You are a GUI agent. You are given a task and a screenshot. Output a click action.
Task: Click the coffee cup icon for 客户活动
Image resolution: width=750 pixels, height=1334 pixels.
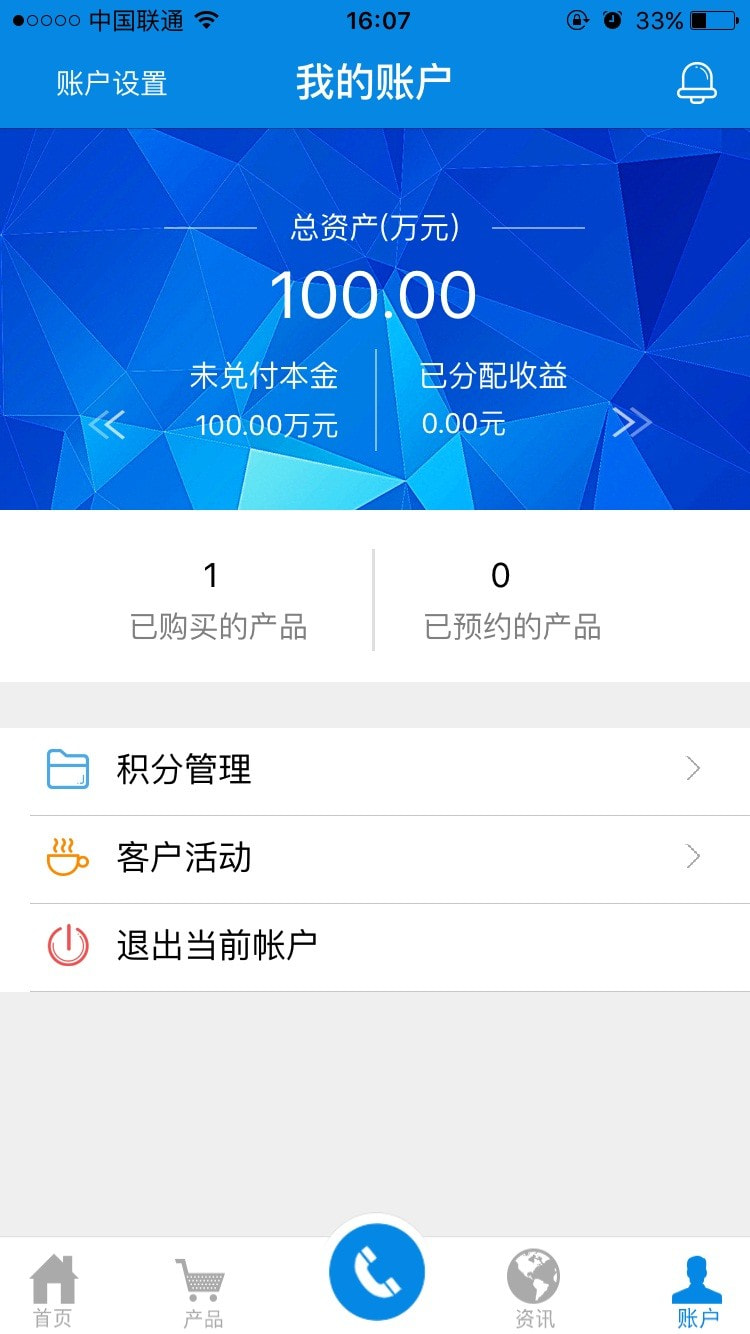coord(66,857)
